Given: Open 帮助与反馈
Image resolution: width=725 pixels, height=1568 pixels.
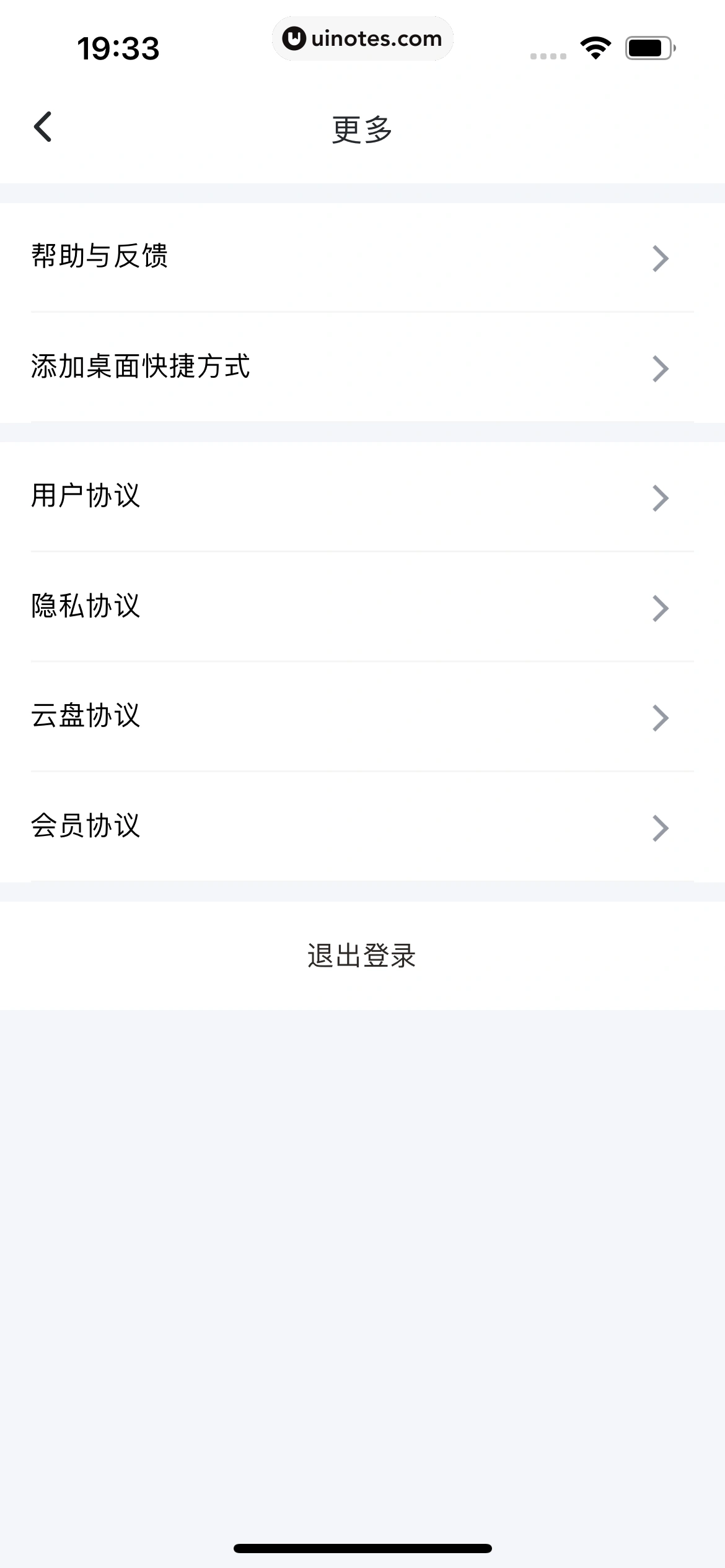Looking at the screenshot, I should click(362, 257).
